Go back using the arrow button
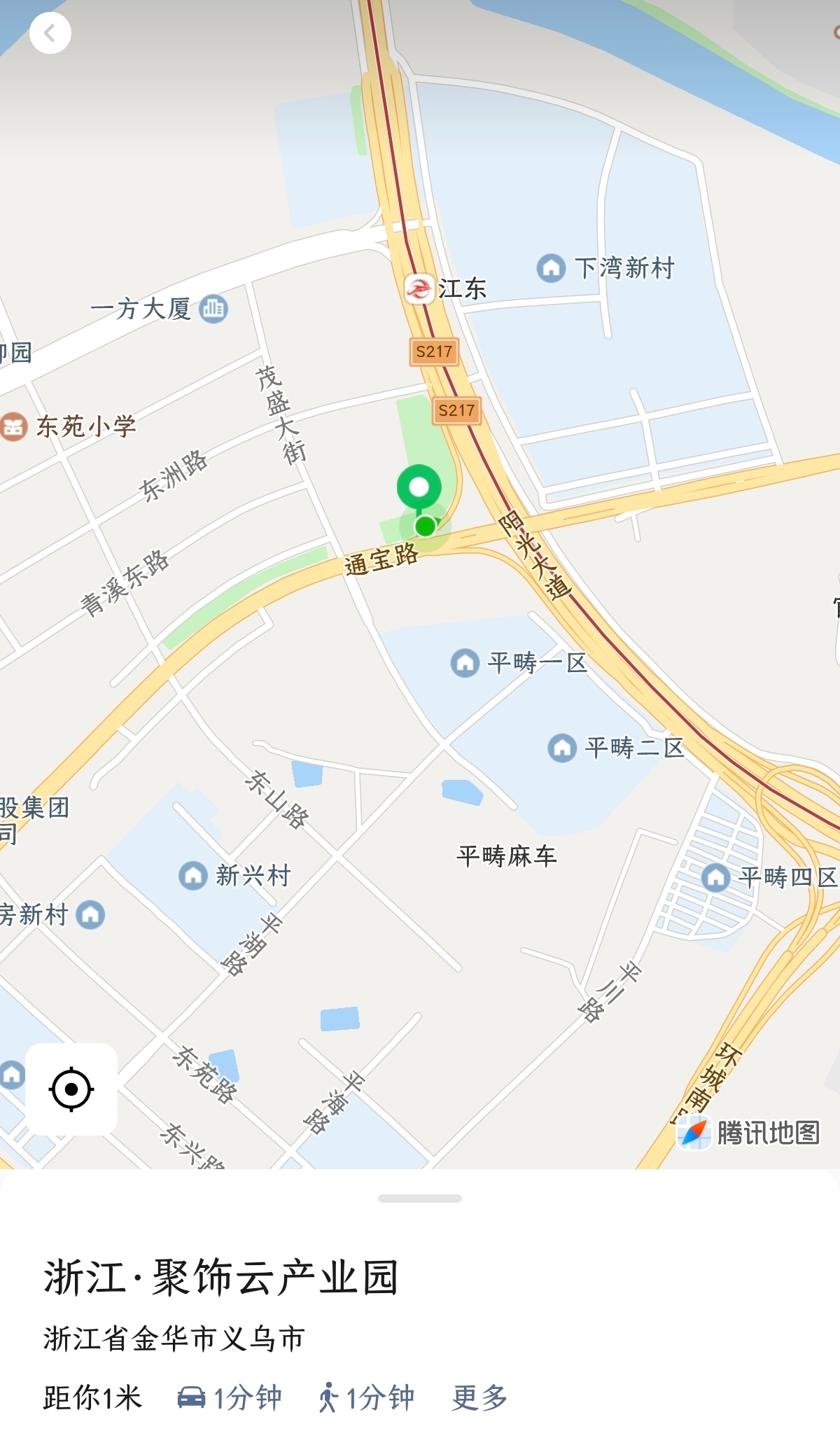This screenshot has width=840, height=1445. tap(50, 33)
